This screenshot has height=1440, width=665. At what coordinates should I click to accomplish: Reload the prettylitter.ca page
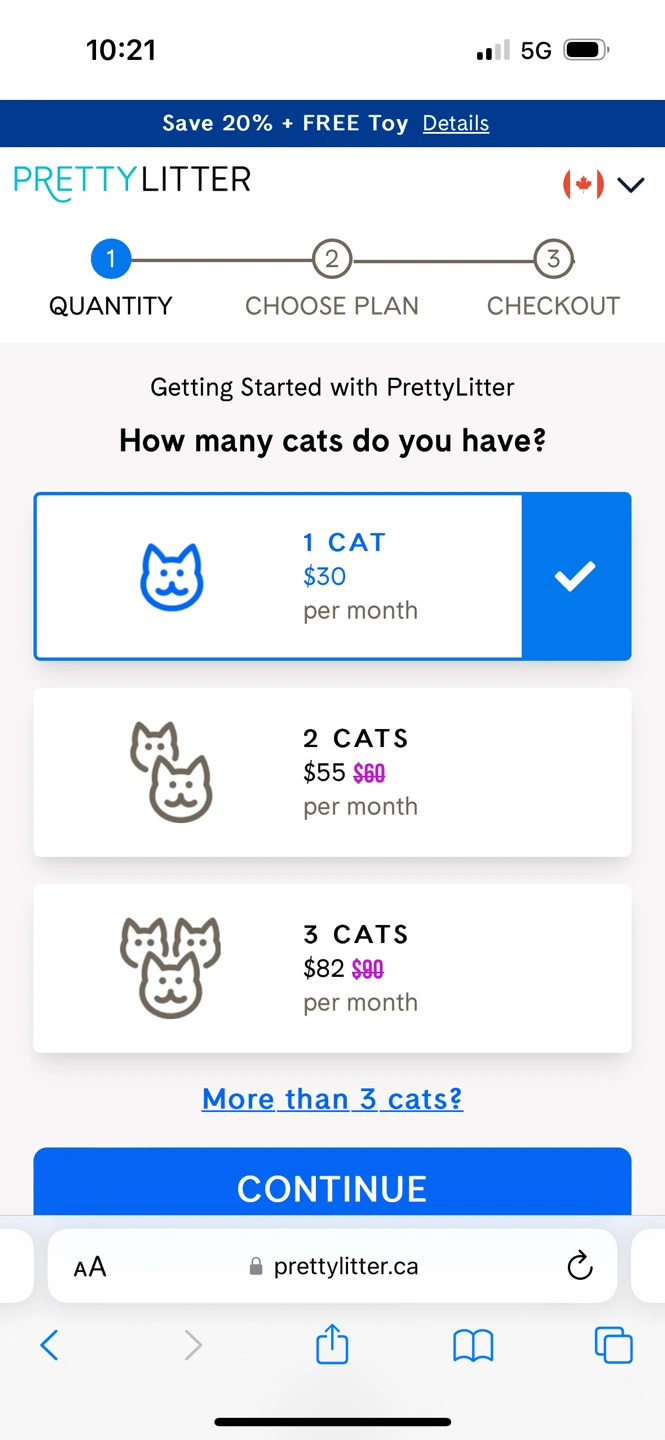(579, 1266)
